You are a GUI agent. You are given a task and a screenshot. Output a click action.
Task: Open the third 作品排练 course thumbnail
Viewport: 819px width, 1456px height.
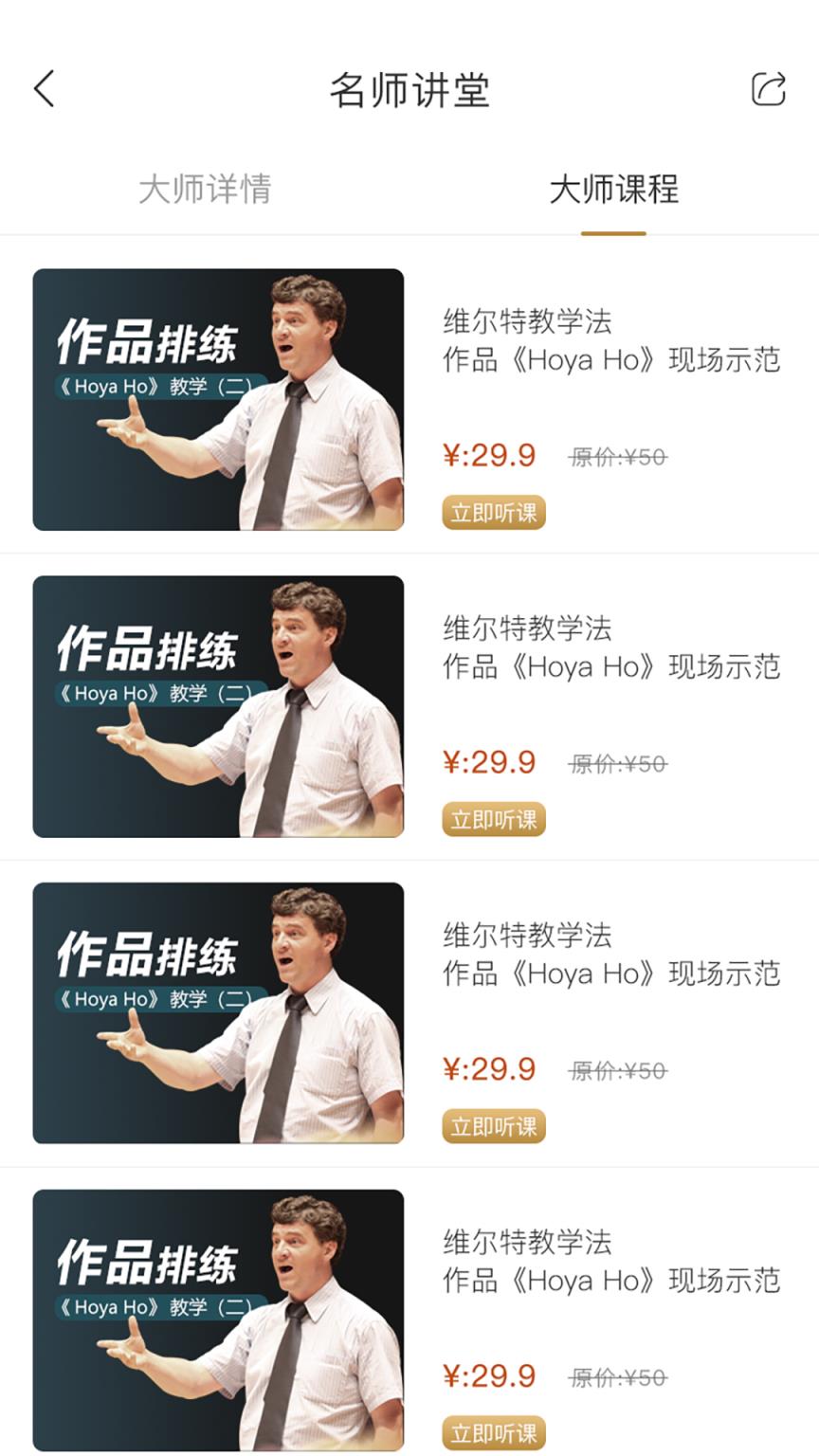click(x=218, y=1012)
